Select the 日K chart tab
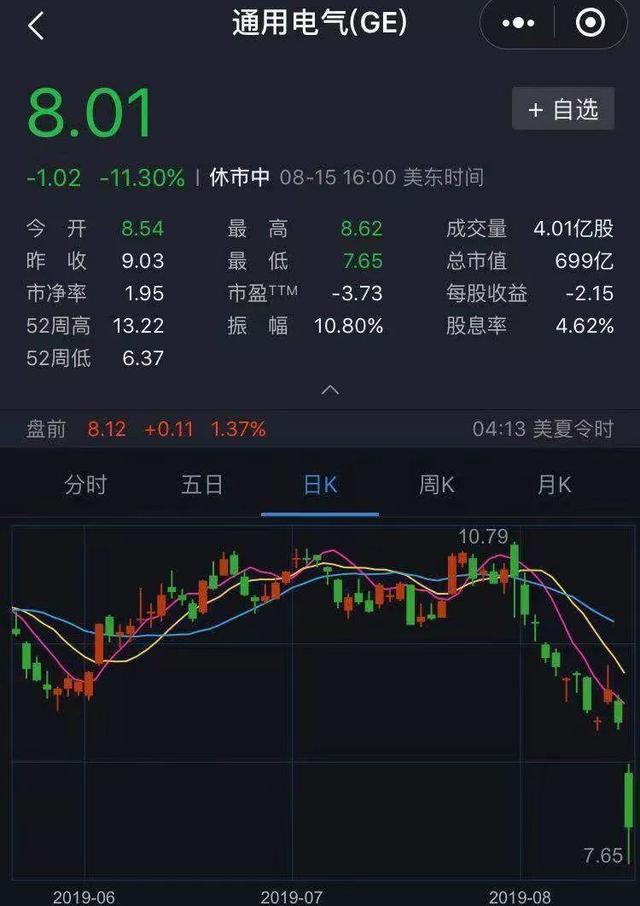 coord(320,485)
